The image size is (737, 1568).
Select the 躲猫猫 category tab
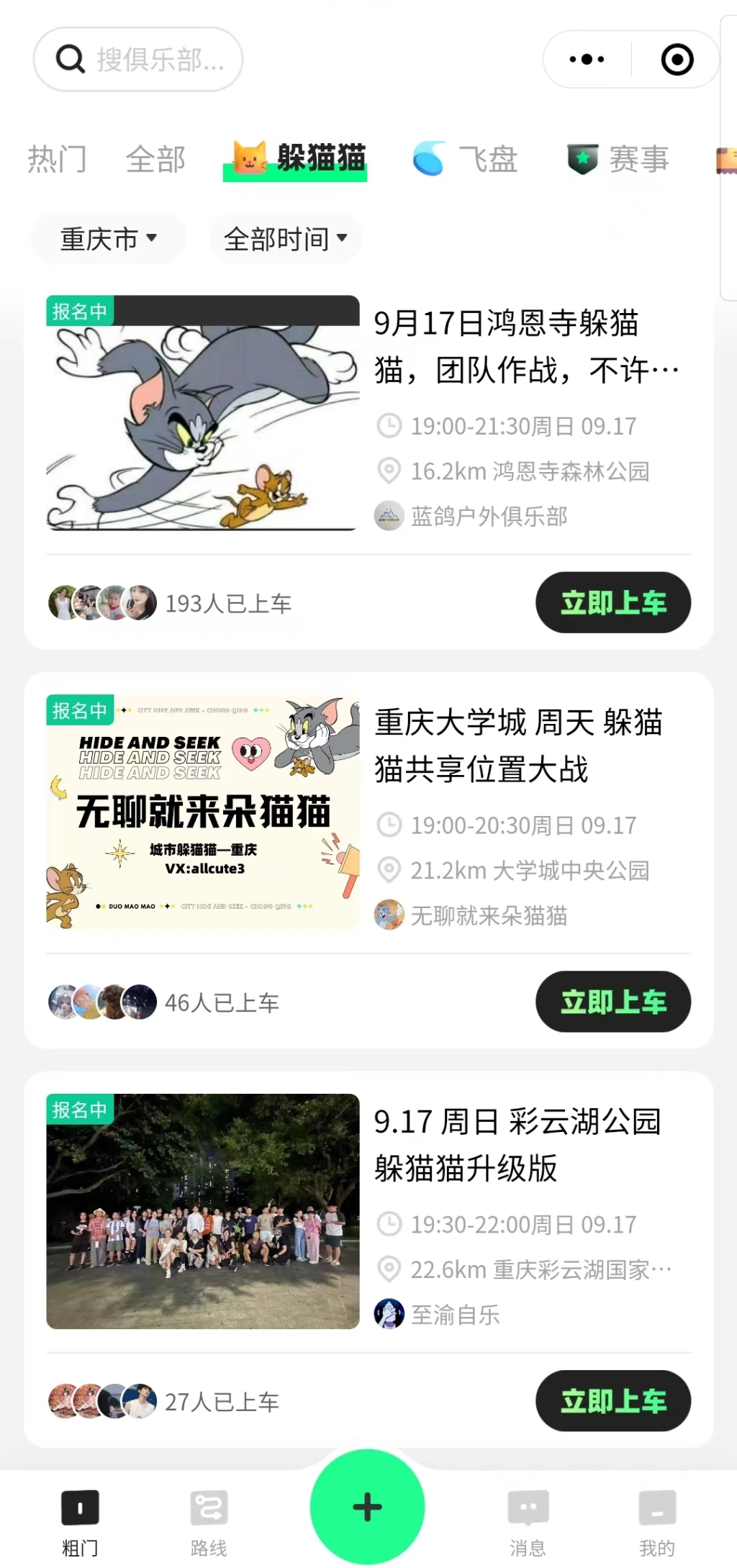point(298,158)
